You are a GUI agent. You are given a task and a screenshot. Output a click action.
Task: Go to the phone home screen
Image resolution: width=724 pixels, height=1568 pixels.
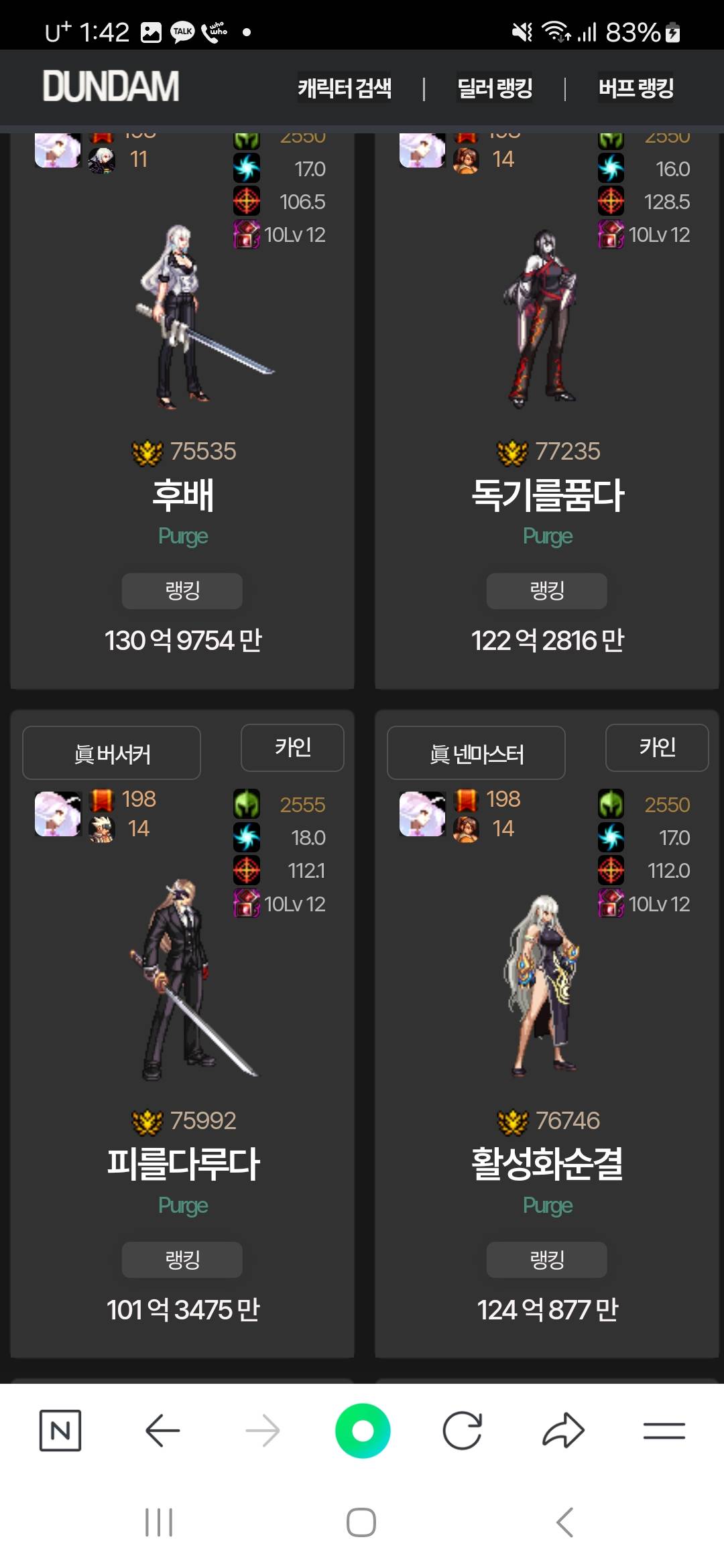[361, 1522]
